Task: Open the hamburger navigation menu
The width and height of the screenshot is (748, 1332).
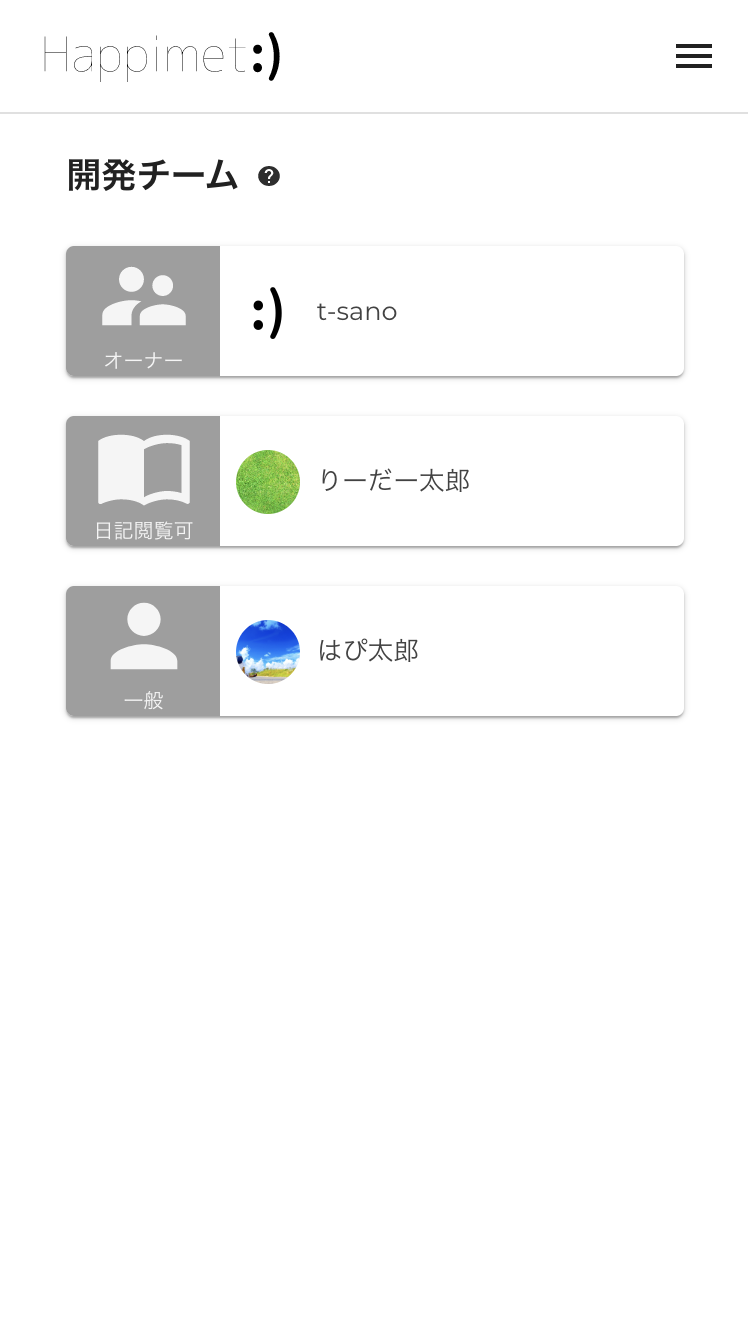Action: click(694, 56)
